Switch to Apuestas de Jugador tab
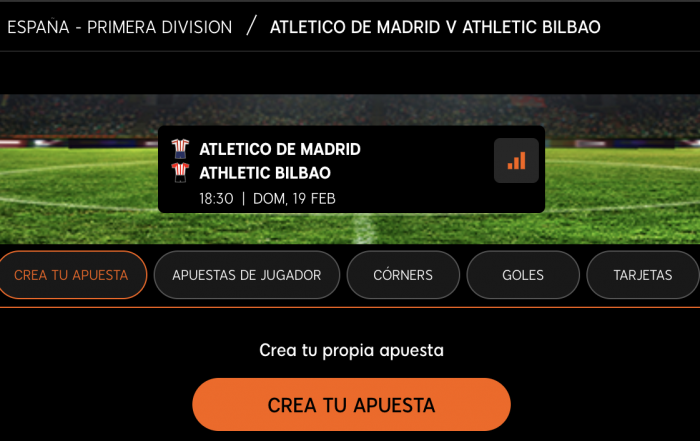 coord(246,275)
